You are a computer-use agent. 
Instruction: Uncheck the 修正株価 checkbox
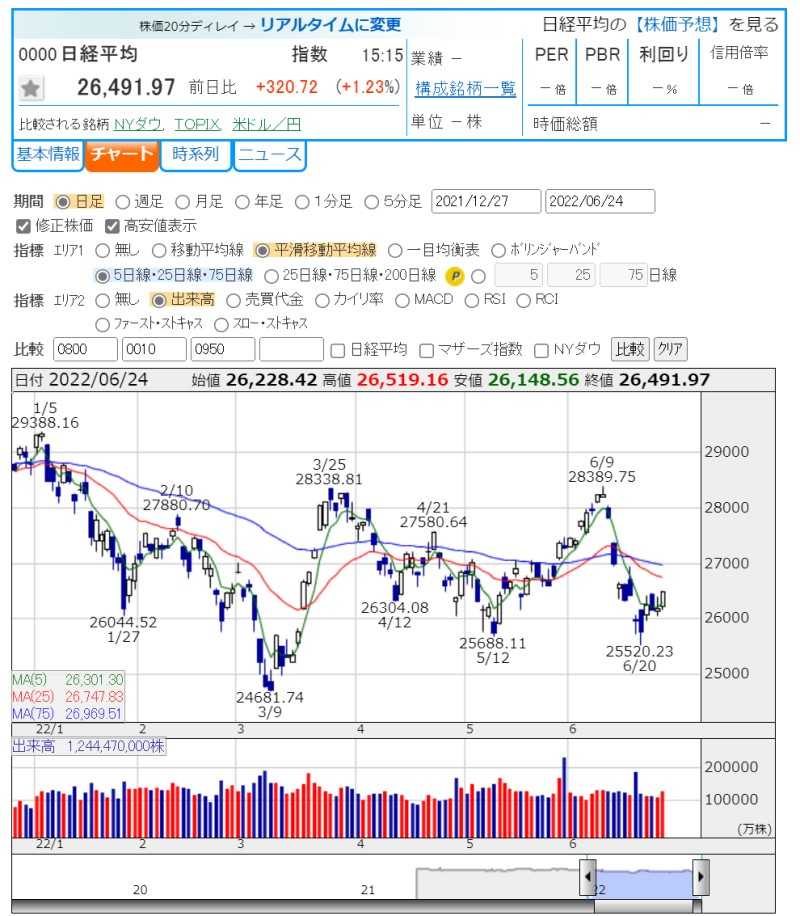click(x=23, y=226)
